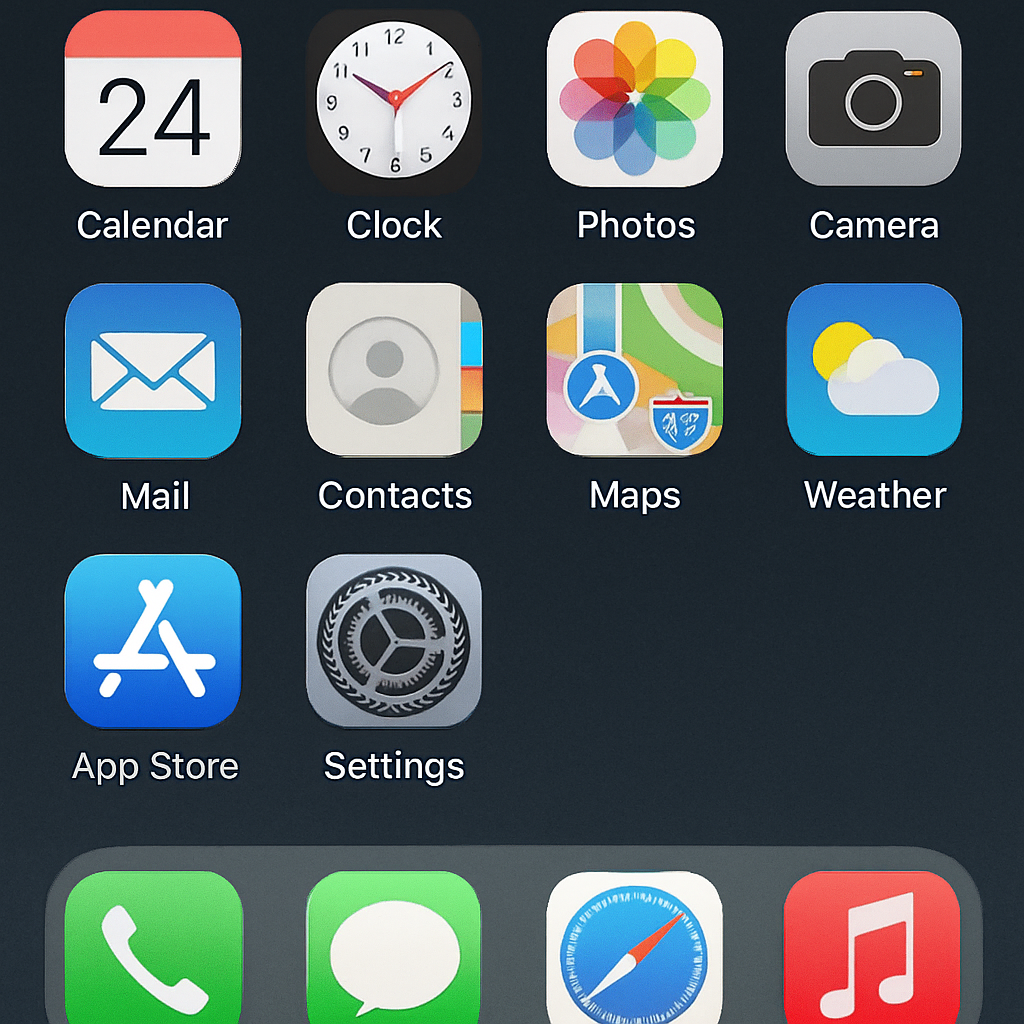Tap the green Phone icon in dock
1024x1024 pixels.
(x=153, y=950)
